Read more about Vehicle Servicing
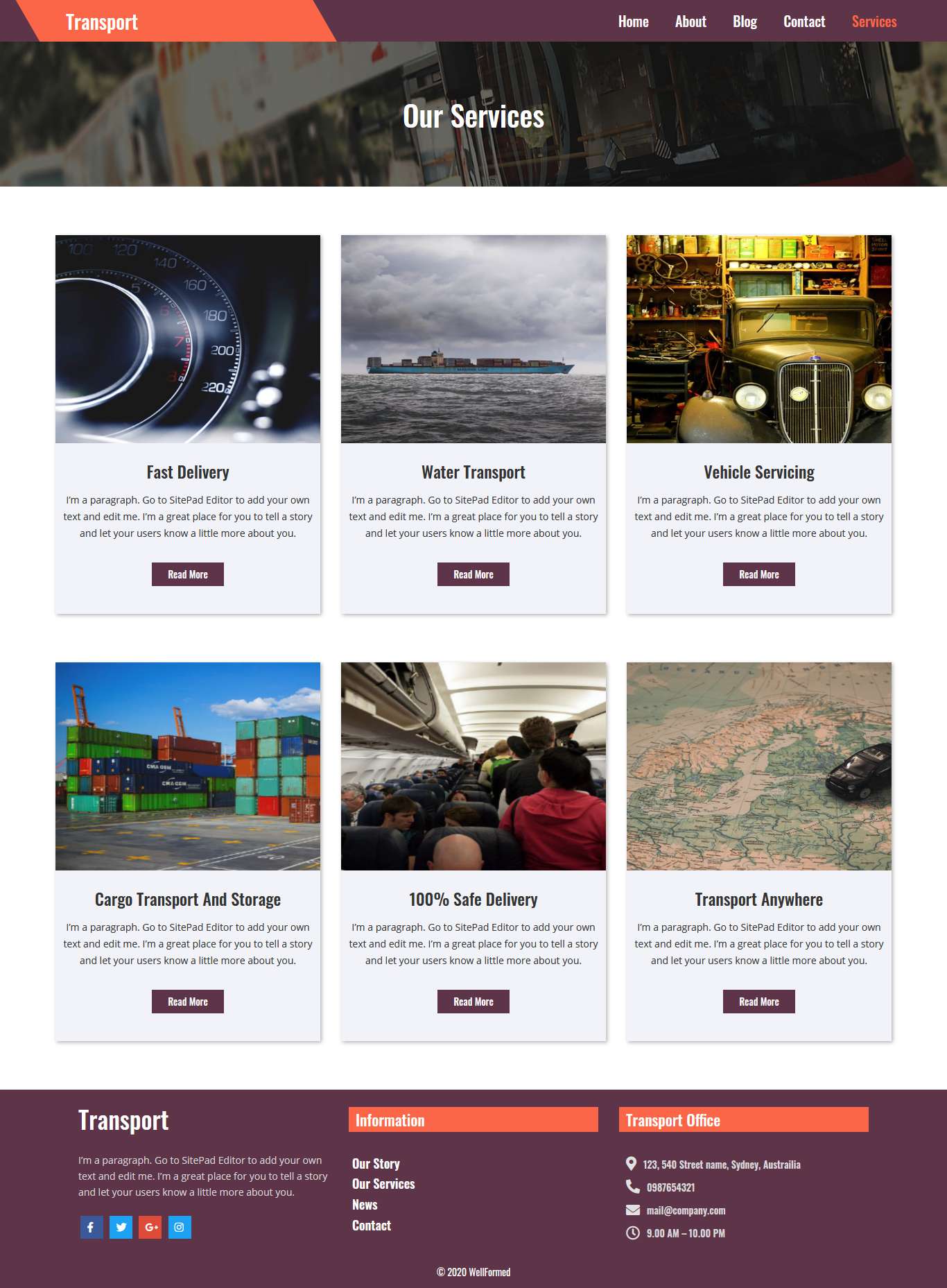947x1288 pixels. click(759, 574)
